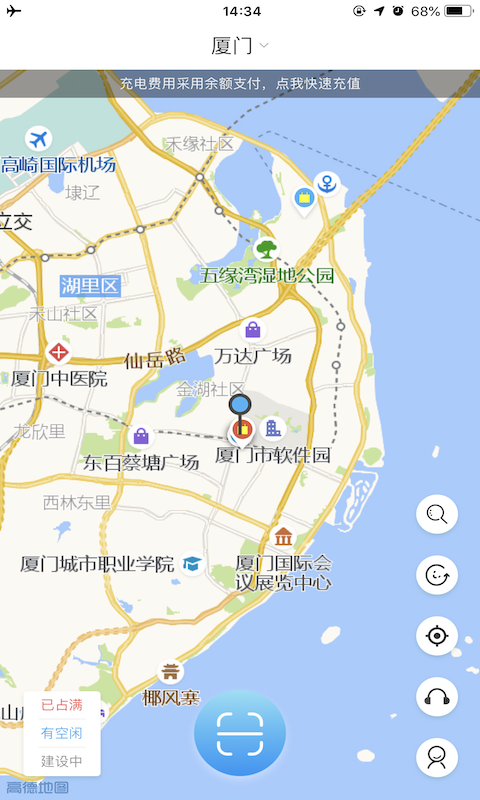Open the 厦门 city dropdown
The image size is (480, 800).
[240, 46]
